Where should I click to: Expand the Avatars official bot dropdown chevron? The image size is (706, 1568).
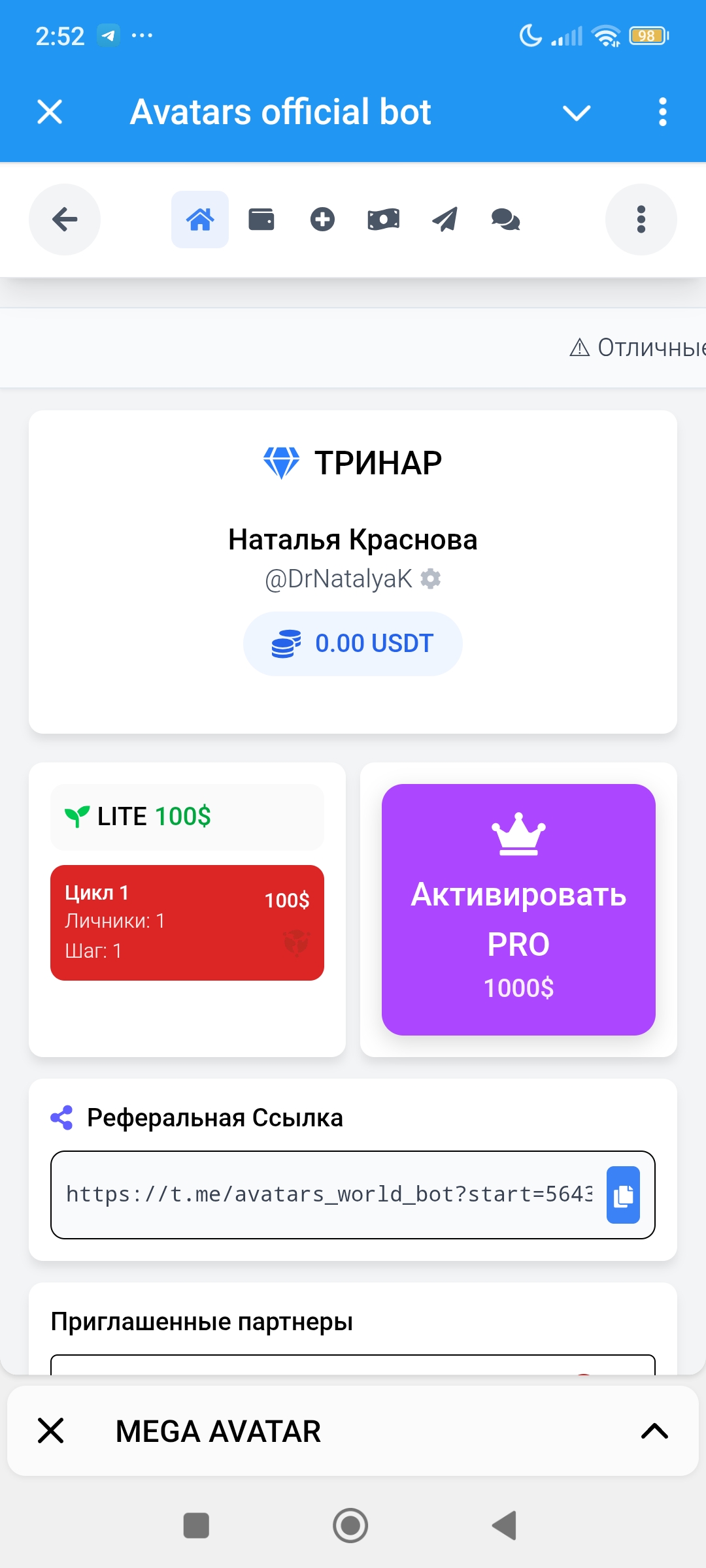coord(577,113)
